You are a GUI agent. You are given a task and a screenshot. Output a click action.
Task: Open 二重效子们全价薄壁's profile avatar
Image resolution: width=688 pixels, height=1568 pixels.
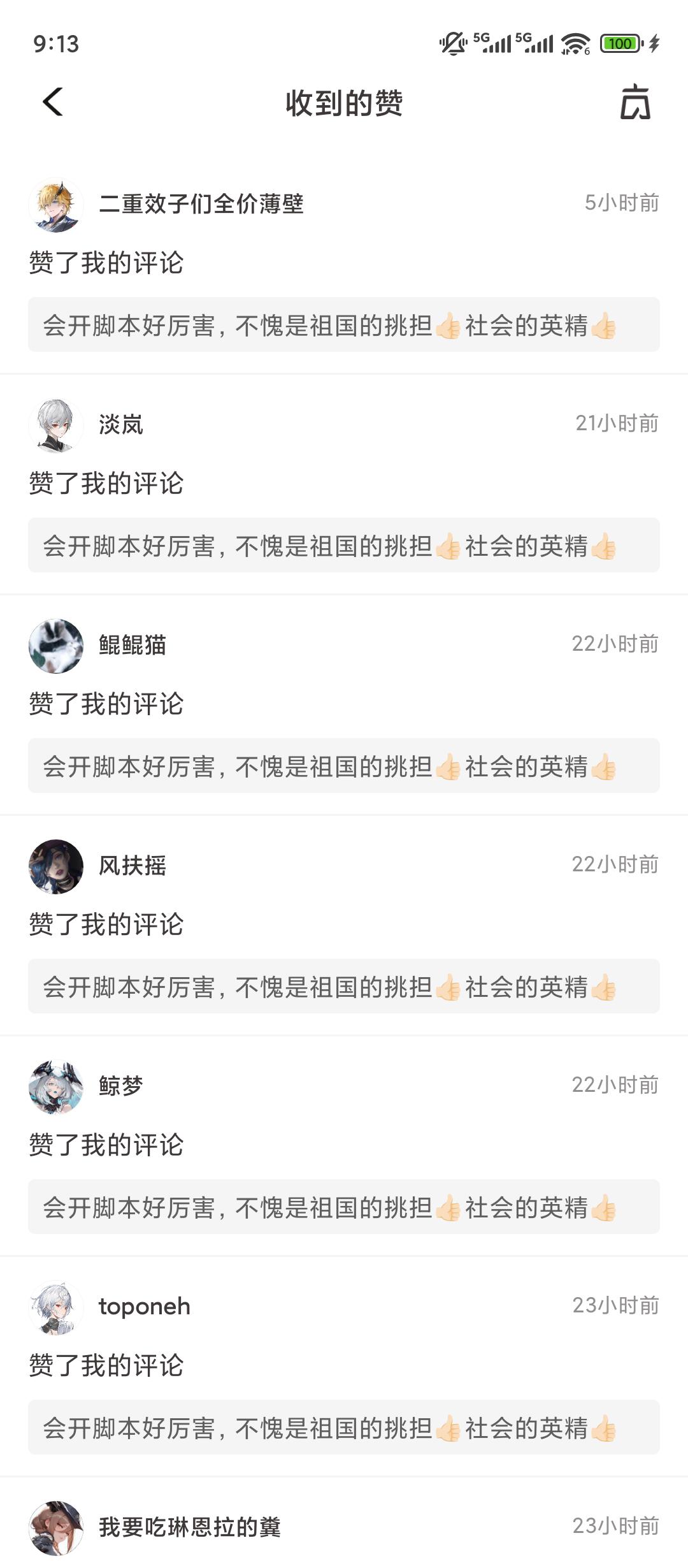tap(56, 205)
